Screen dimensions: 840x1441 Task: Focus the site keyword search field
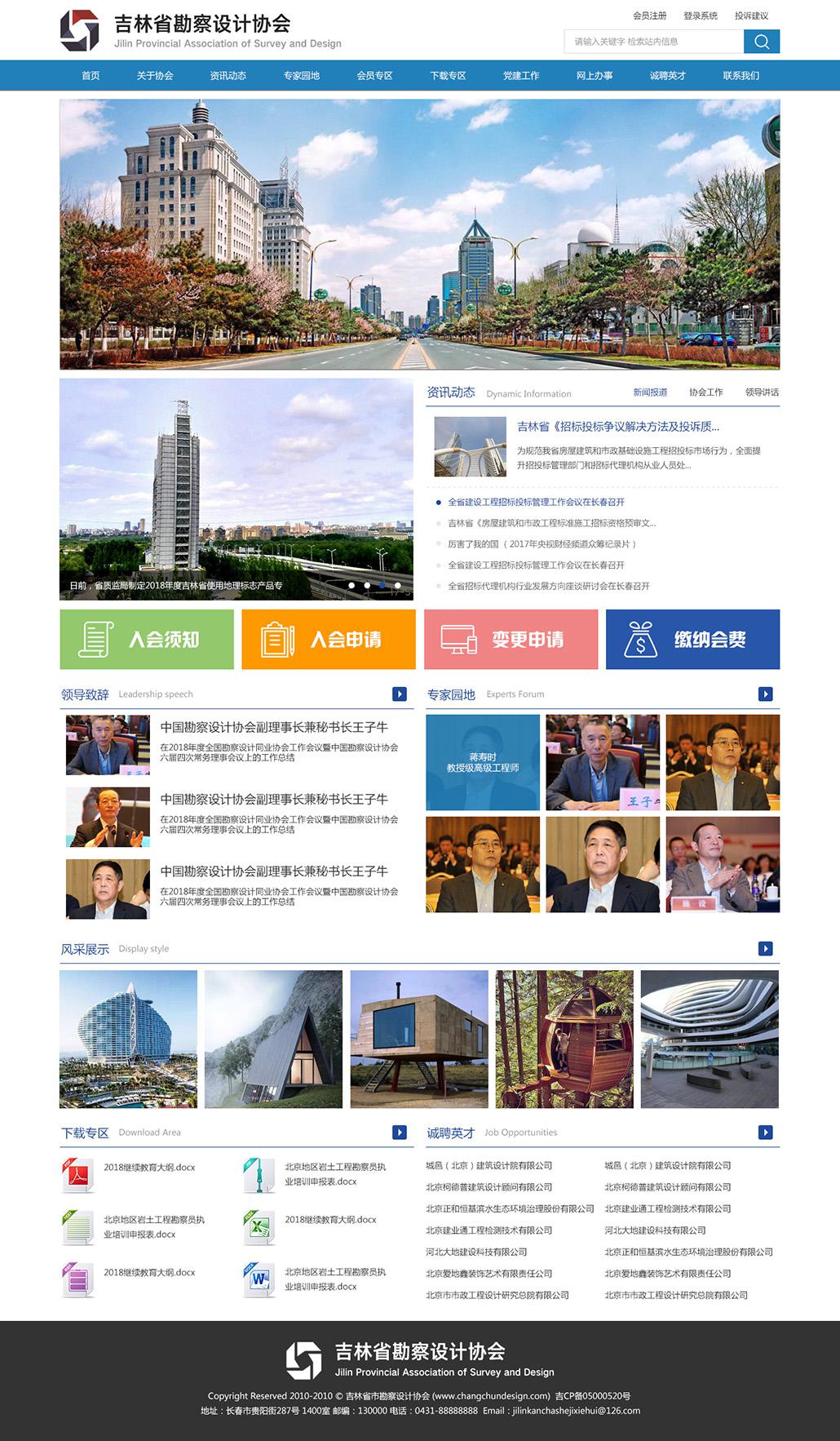click(x=653, y=42)
